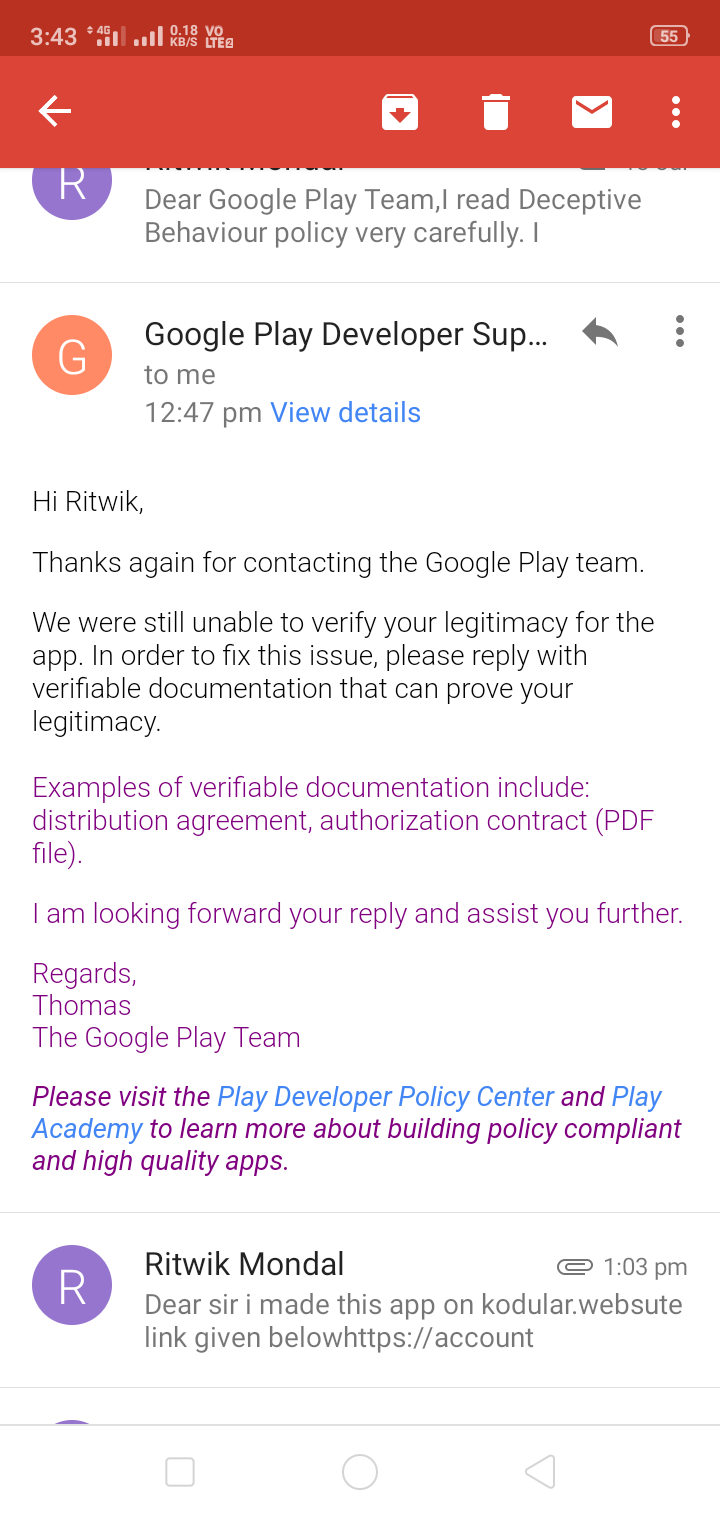Screen dimensions: 720x1520
Task: Go back to the inbox
Action: [x=55, y=111]
